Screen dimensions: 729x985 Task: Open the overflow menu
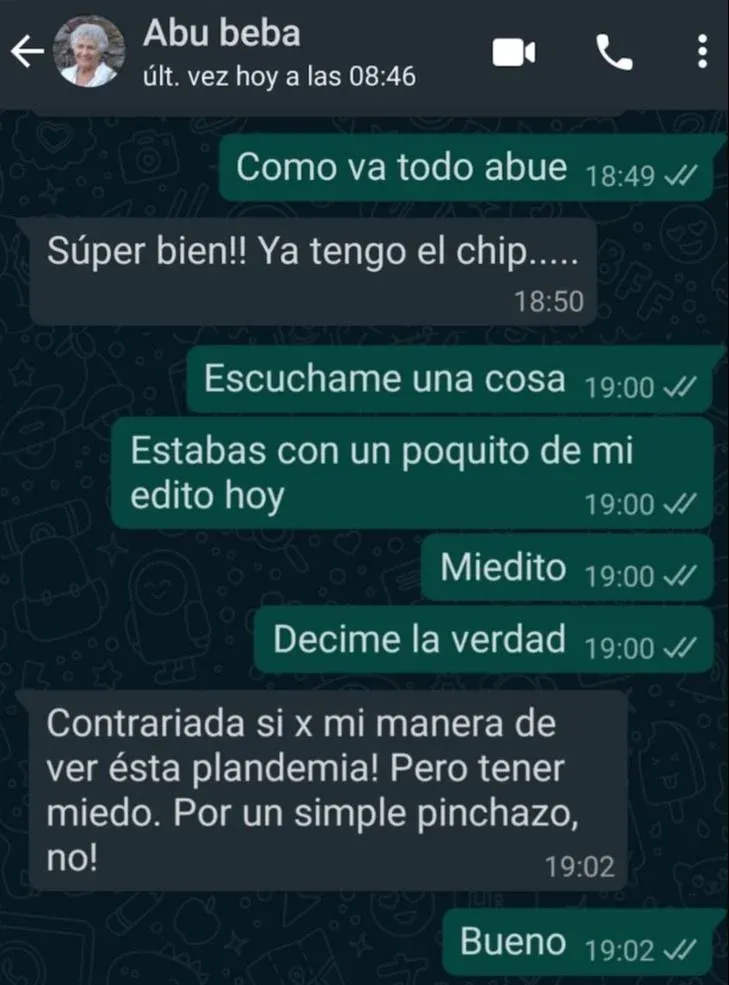click(702, 54)
